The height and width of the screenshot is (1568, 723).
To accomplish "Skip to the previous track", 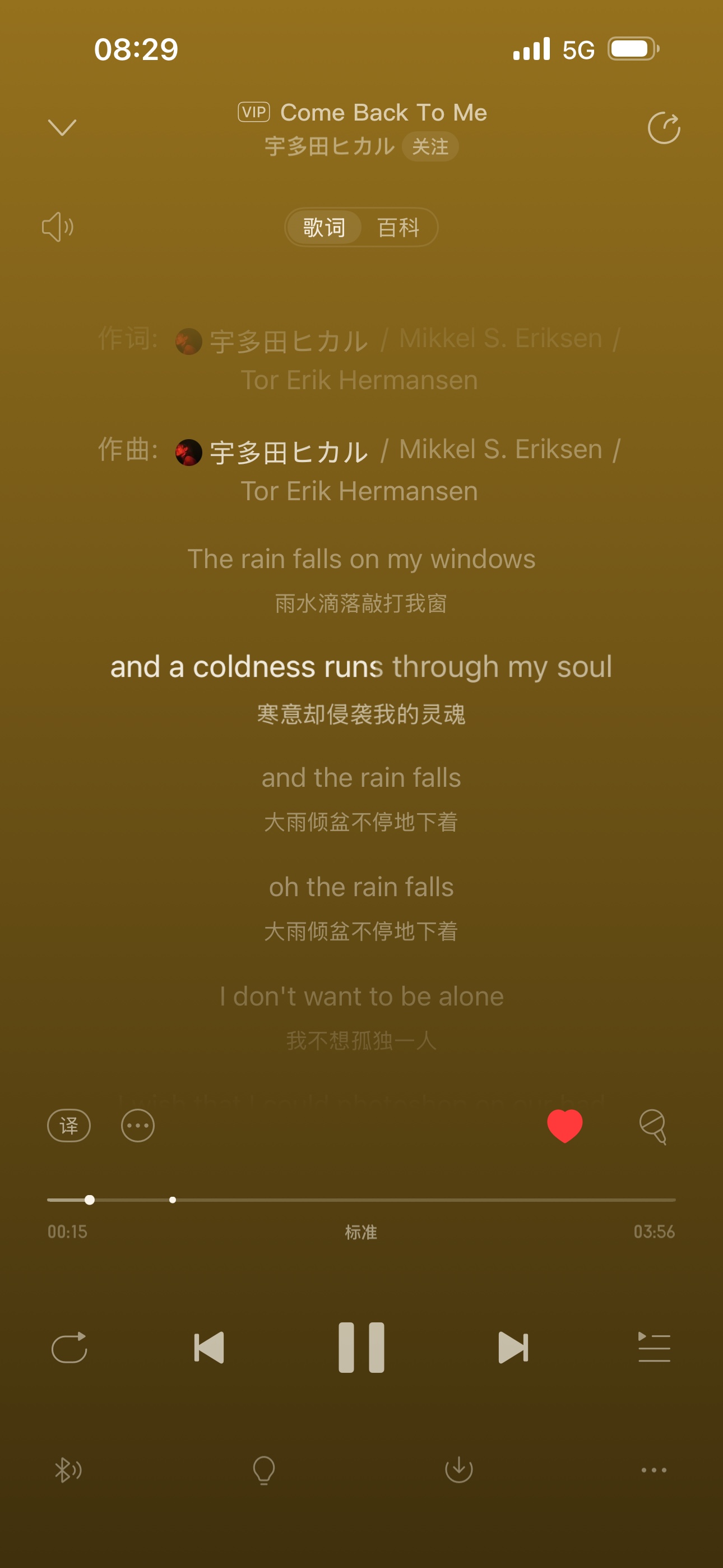I will [x=208, y=1348].
